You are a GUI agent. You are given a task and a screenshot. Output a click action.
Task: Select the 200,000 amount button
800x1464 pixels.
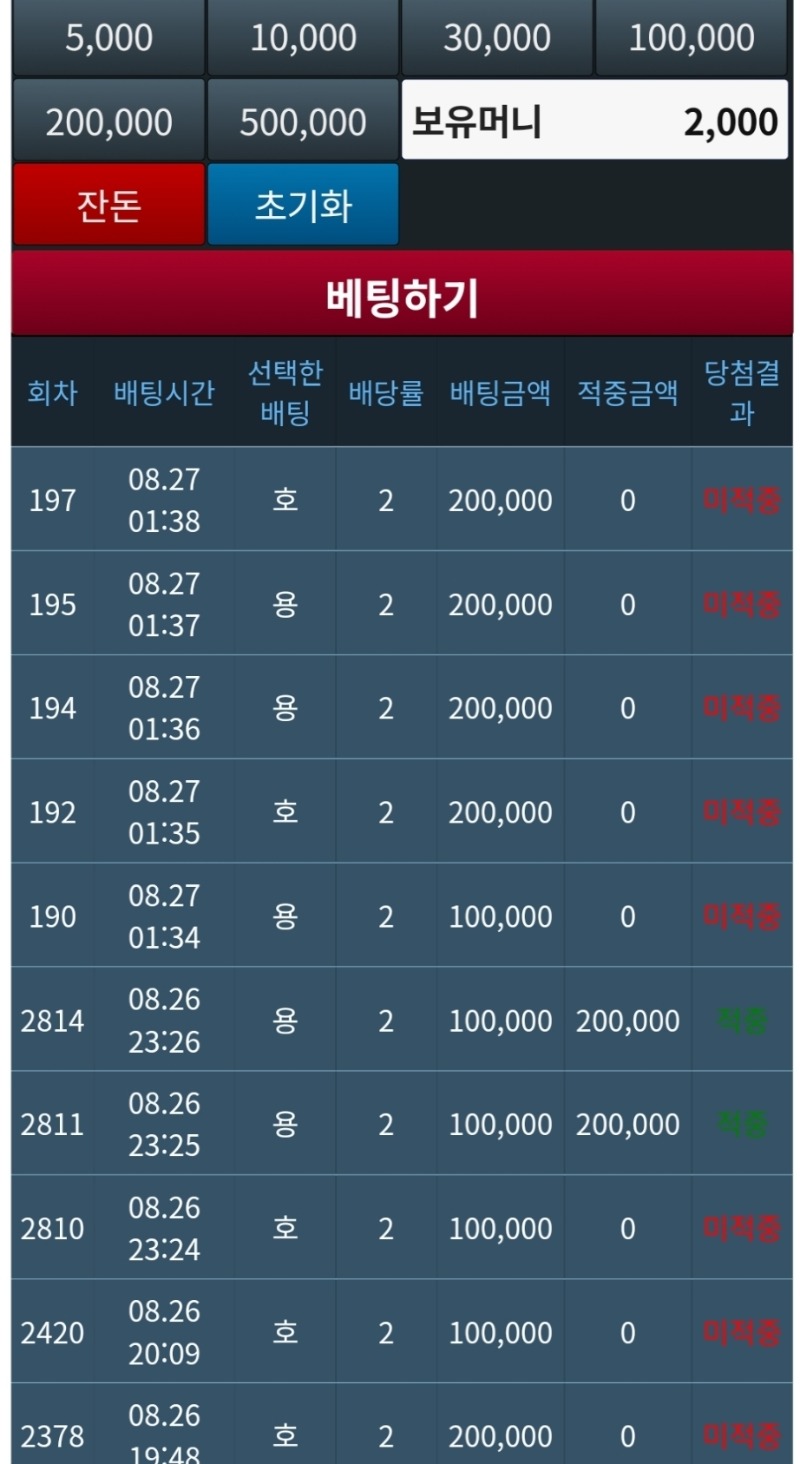click(x=109, y=121)
